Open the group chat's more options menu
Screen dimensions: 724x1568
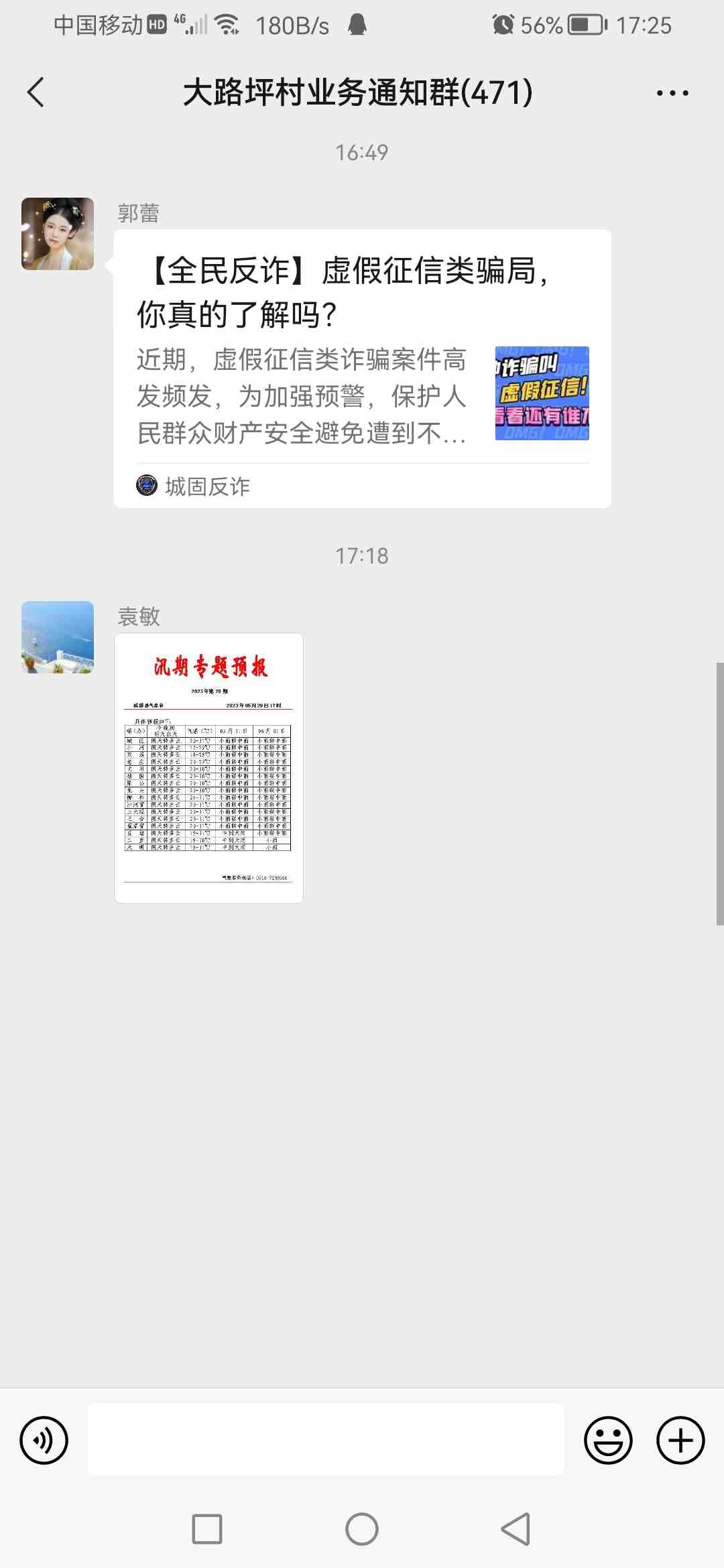click(672, 93)
